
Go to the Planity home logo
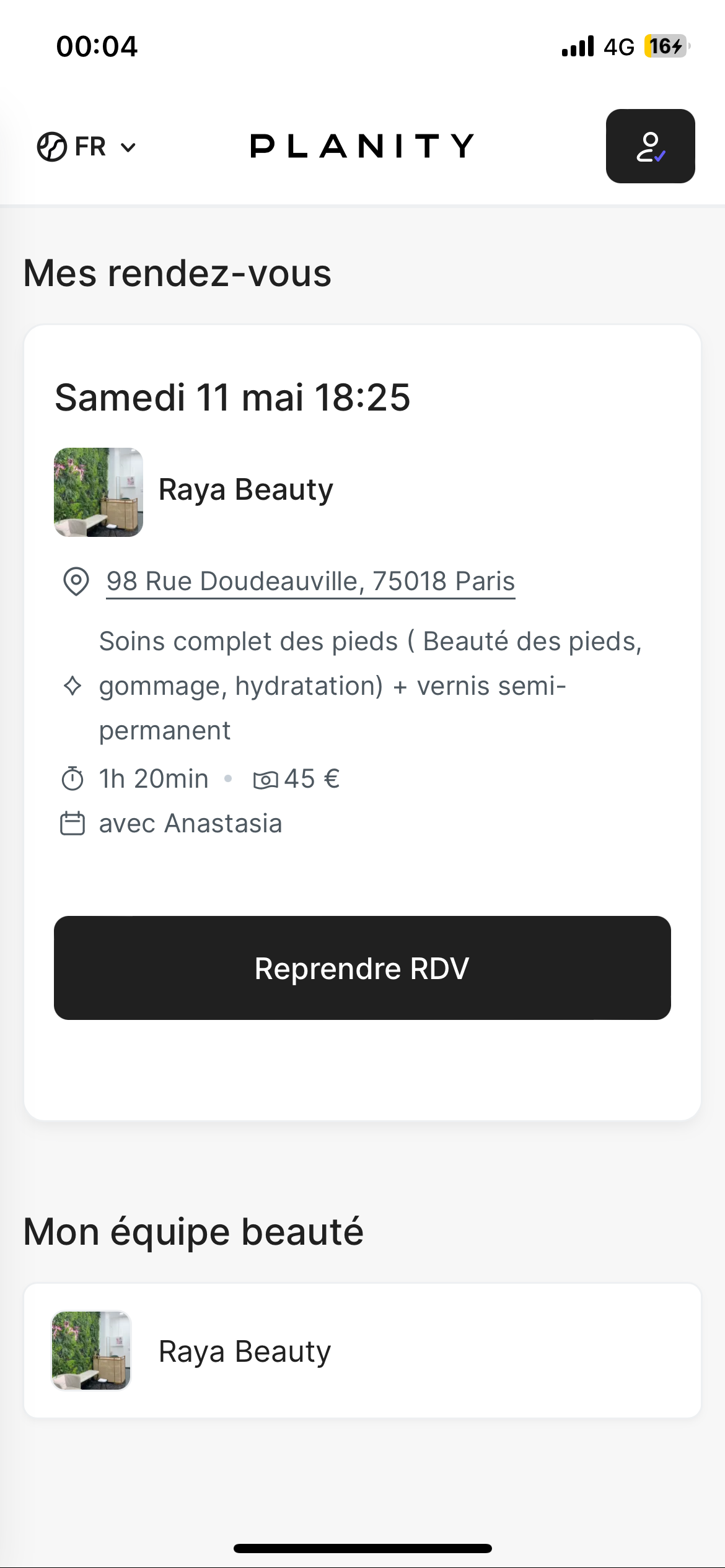click(x=362, y=146)
